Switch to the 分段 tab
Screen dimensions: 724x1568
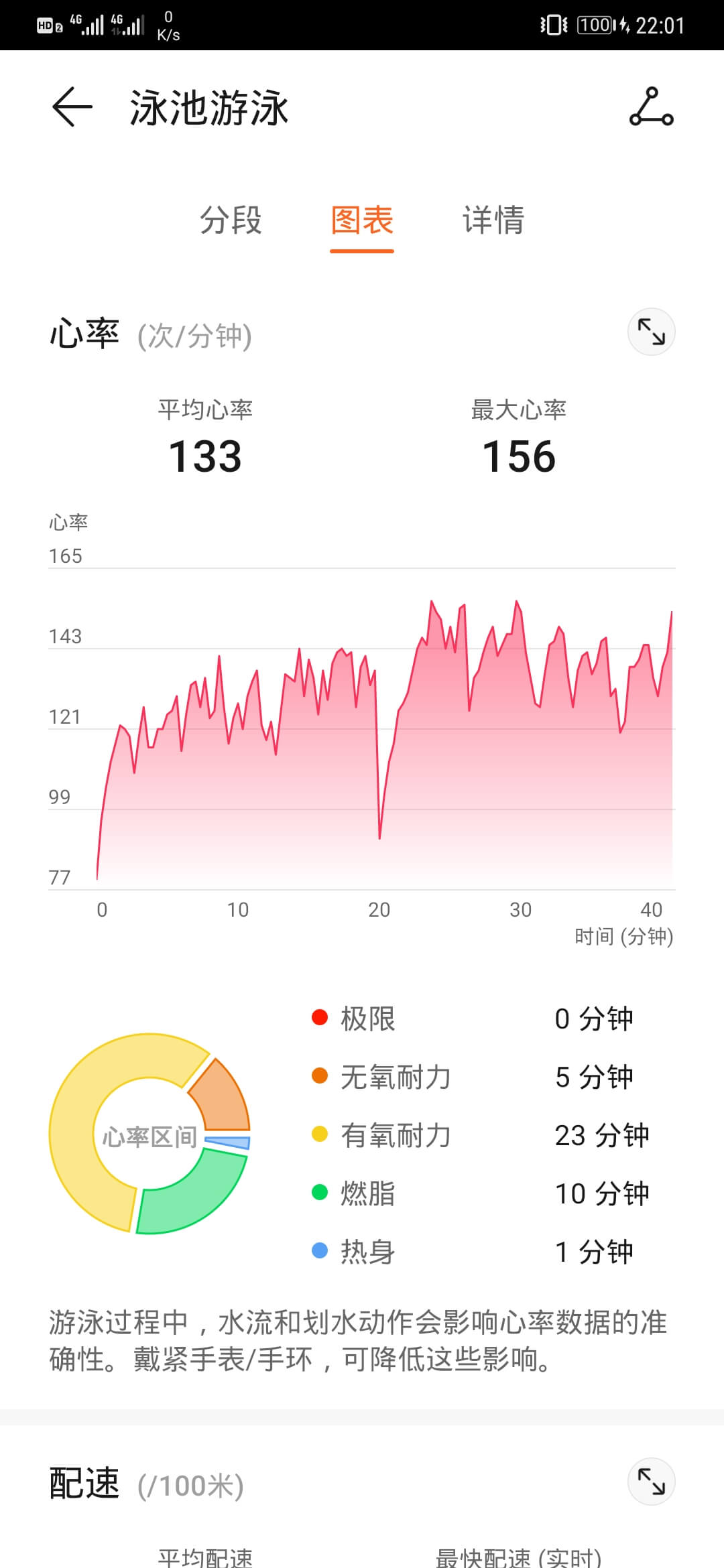(231, 220)
